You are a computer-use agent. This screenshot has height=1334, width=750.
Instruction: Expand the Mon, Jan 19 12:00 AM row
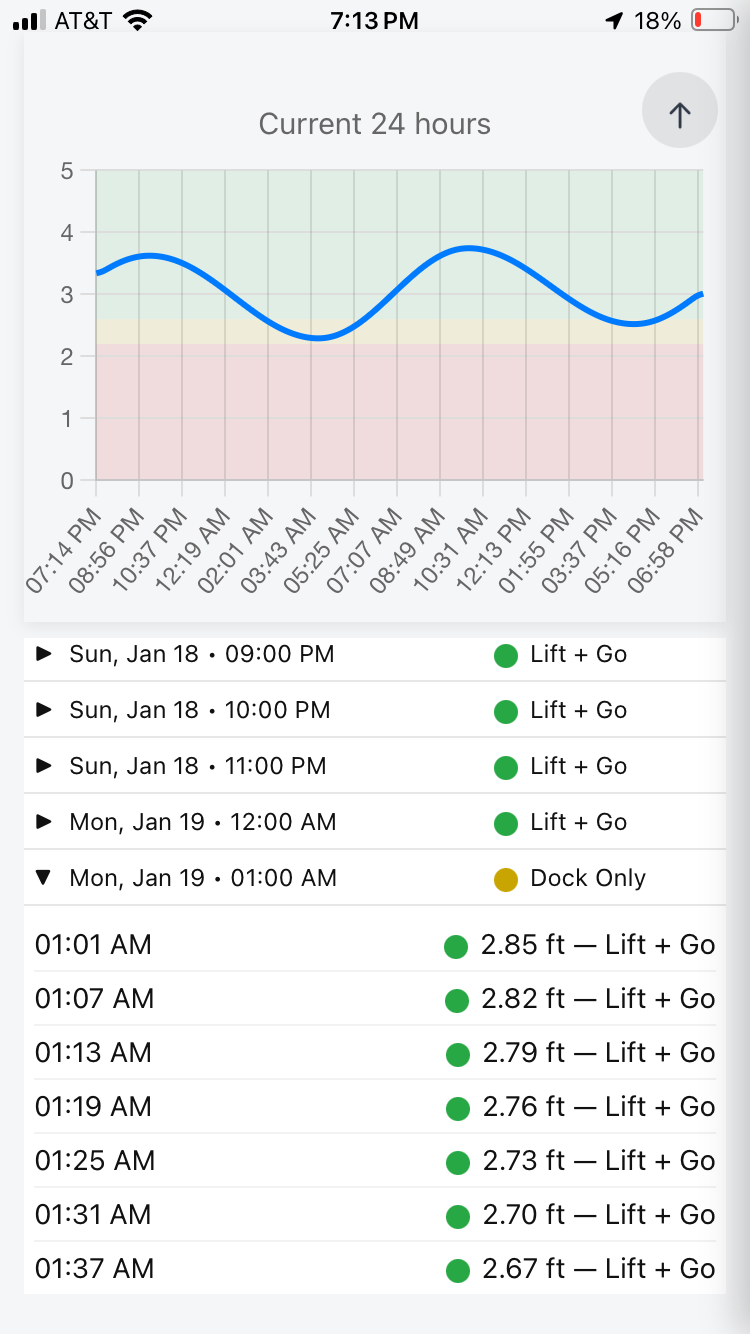(x=43, y=823)
